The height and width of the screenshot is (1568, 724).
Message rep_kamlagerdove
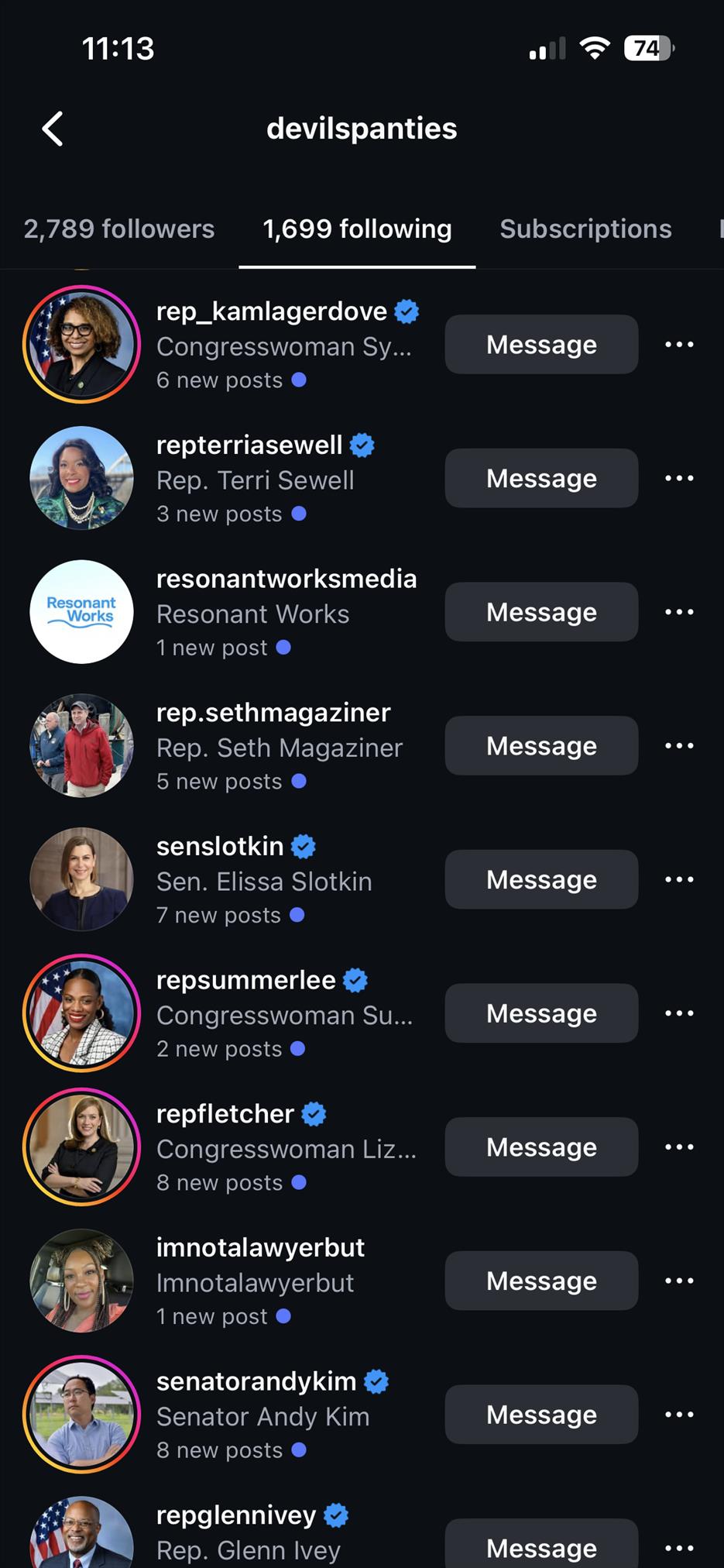pyautogui.click(x=541, y=345)
